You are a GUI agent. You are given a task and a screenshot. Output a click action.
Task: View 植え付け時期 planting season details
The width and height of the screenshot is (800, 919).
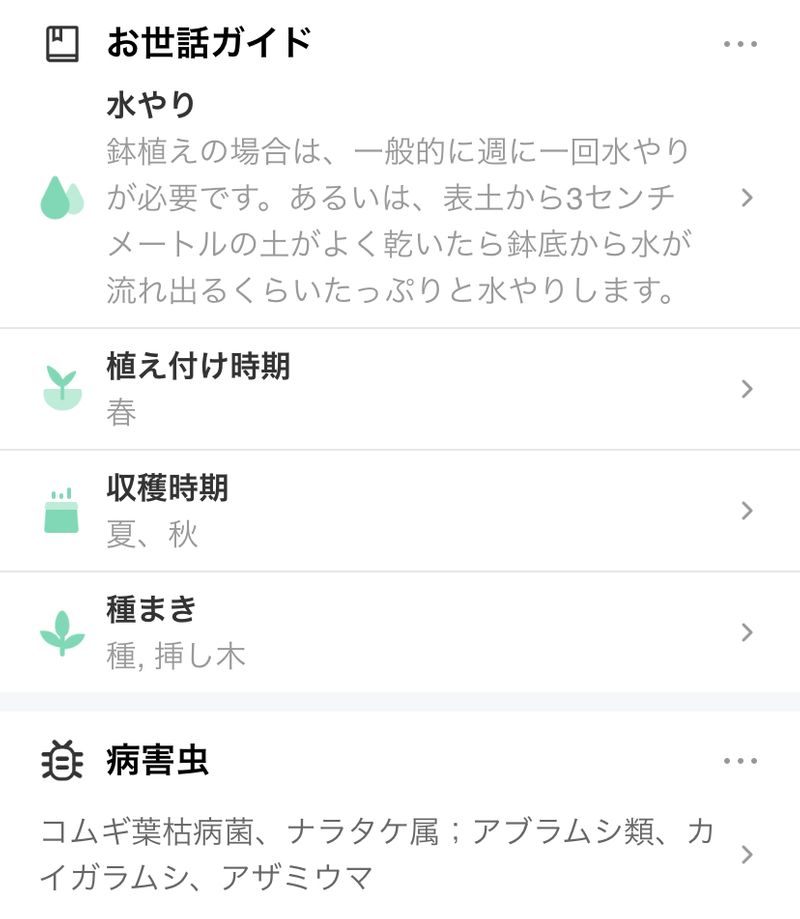(400, 389)
